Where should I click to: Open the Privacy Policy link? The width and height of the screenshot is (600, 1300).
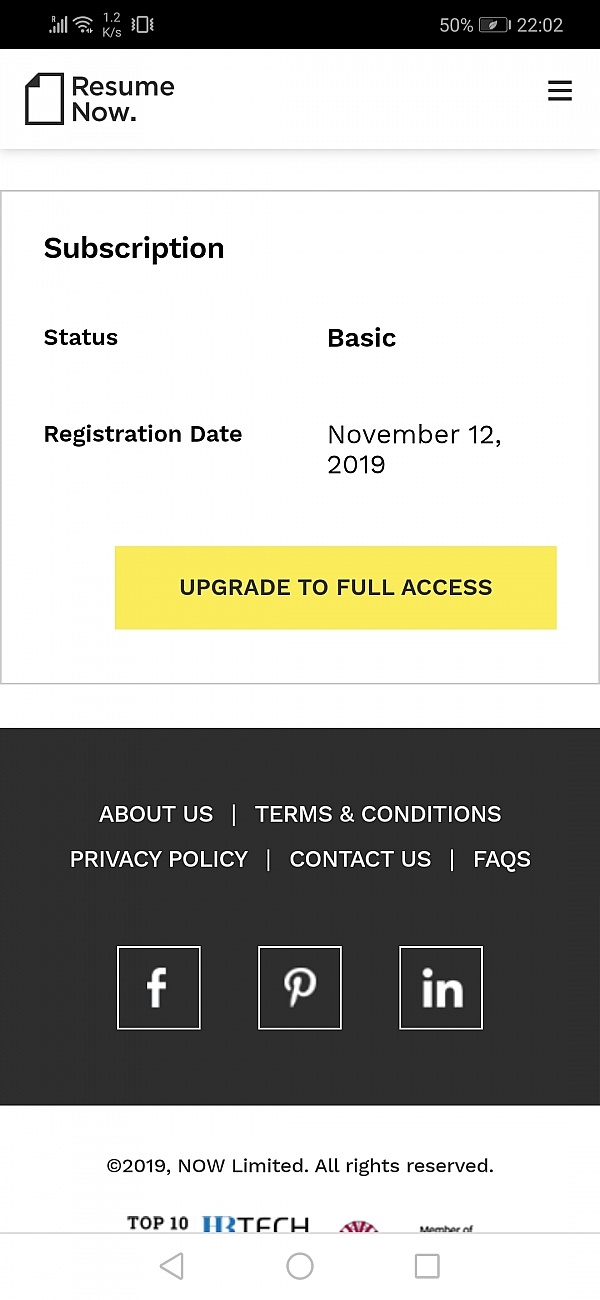(159, 859)
